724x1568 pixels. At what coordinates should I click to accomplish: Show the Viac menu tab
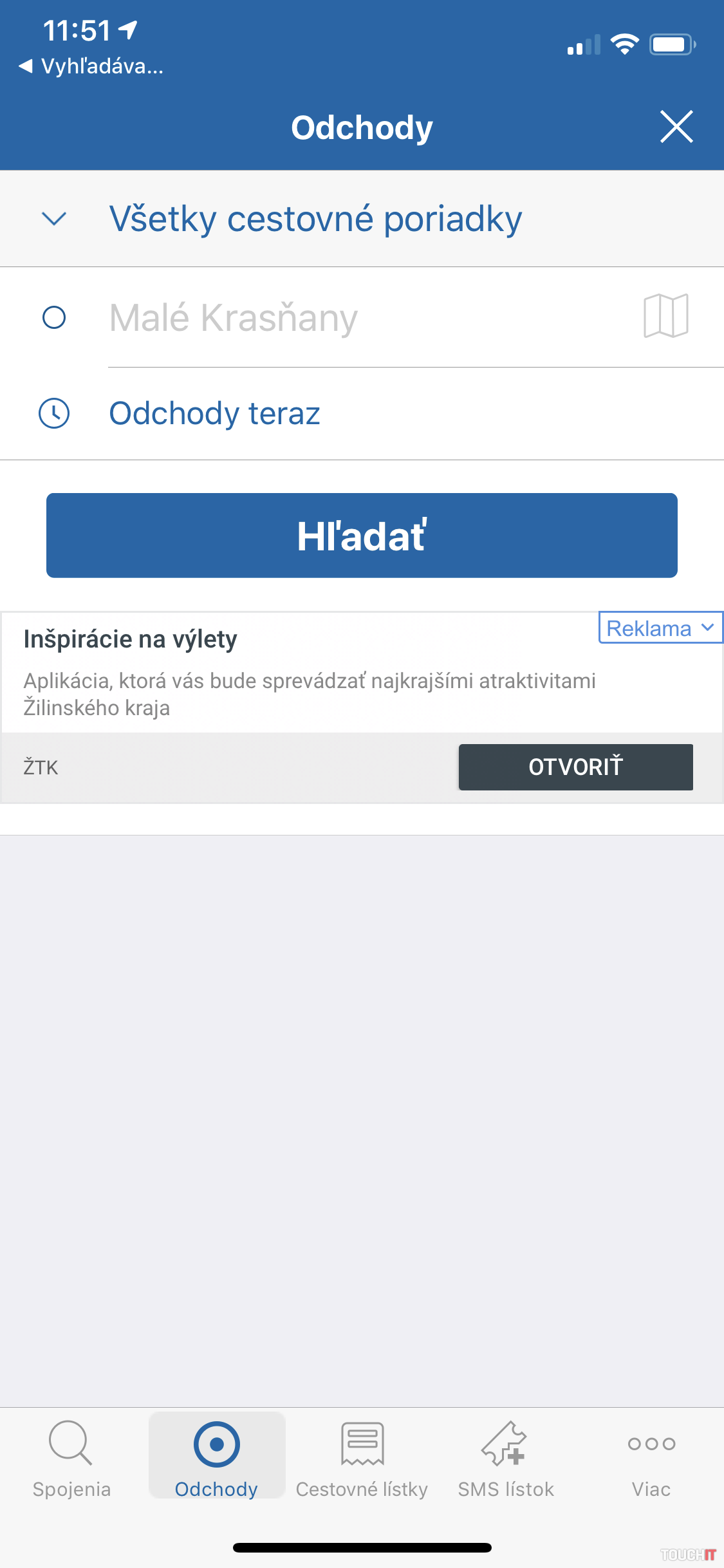(x=651, y=1459)
